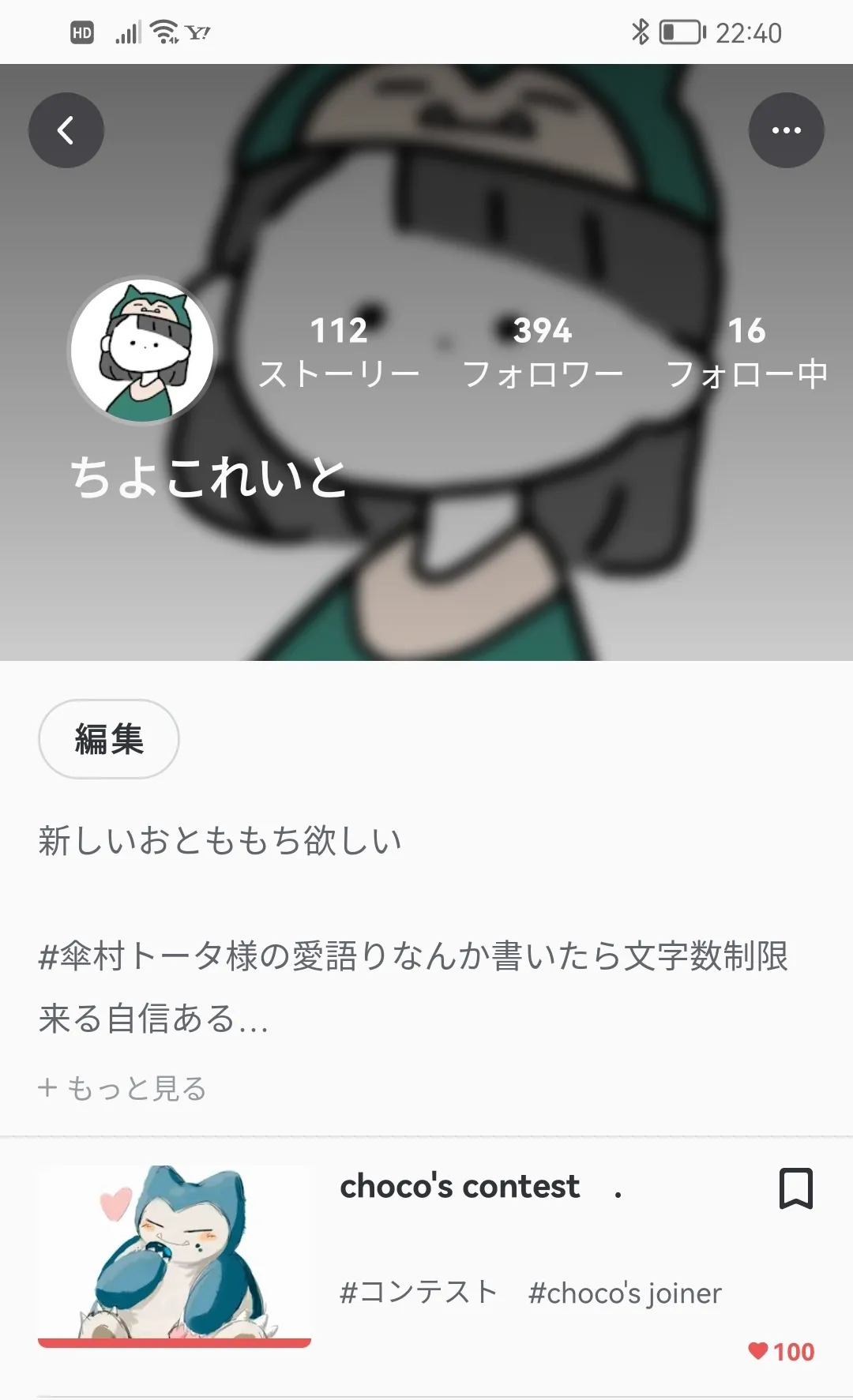Open the choco's contest story card
Image resolution: width=853 pixels, height=1400 pixels.
(x=460, y=1187)
